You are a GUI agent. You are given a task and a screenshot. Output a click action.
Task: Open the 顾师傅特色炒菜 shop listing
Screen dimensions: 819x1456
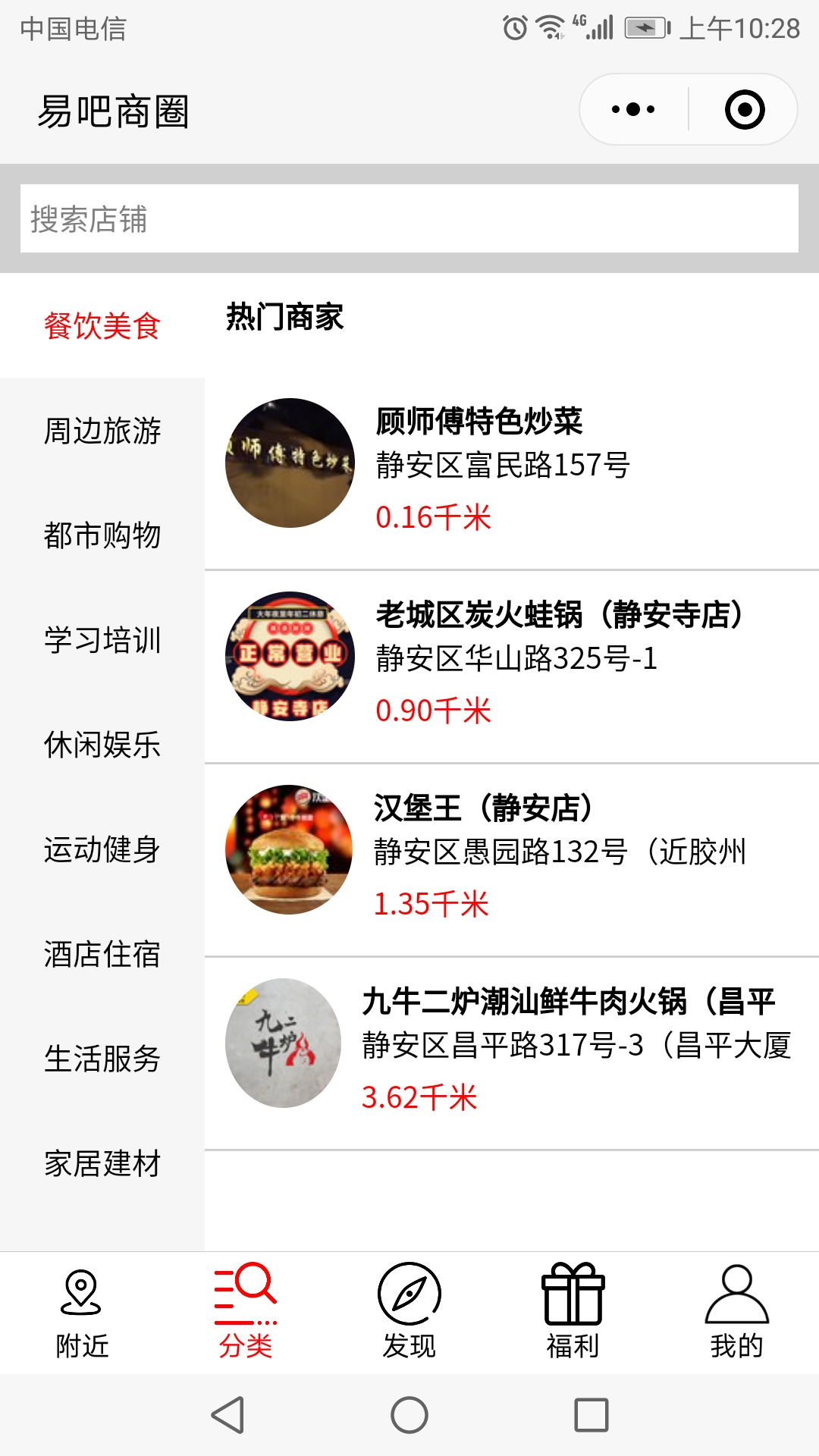pyautogui.click(x=511, y=464)
